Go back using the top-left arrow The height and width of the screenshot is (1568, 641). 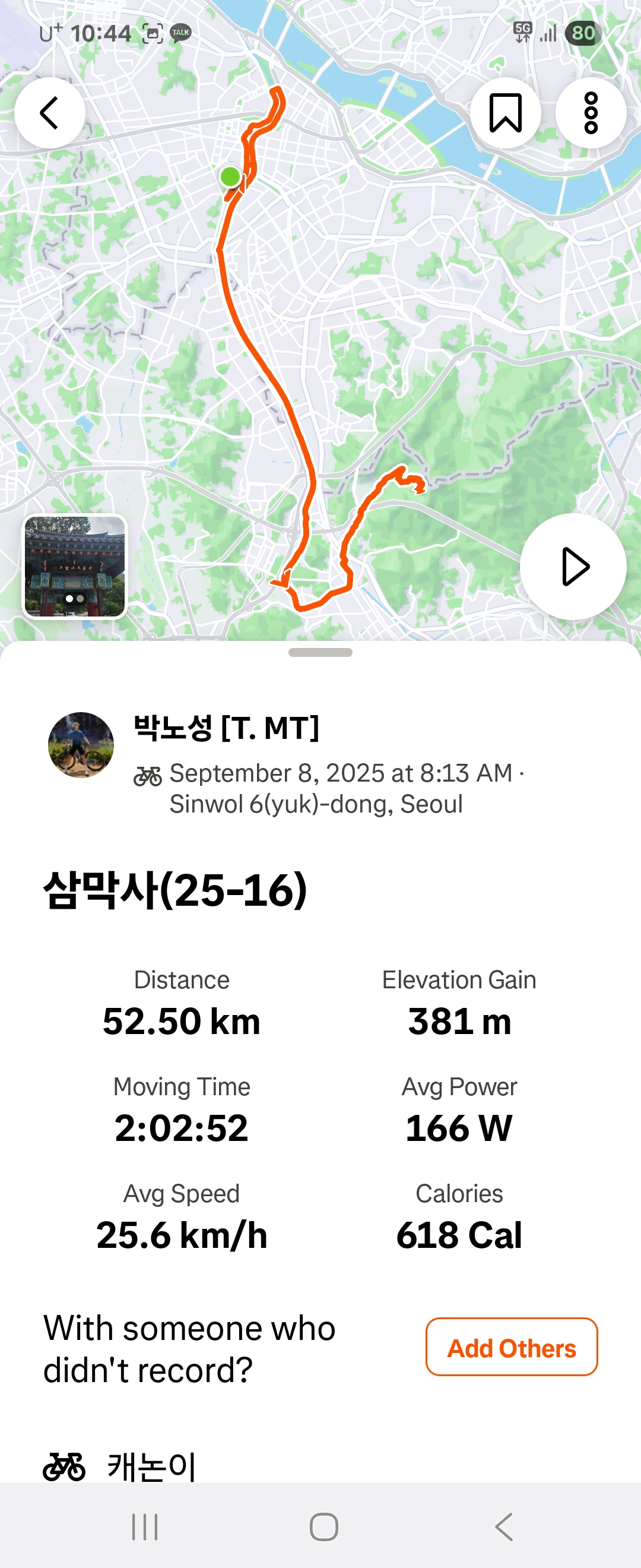pyautogui.click(x=49, y=113)
